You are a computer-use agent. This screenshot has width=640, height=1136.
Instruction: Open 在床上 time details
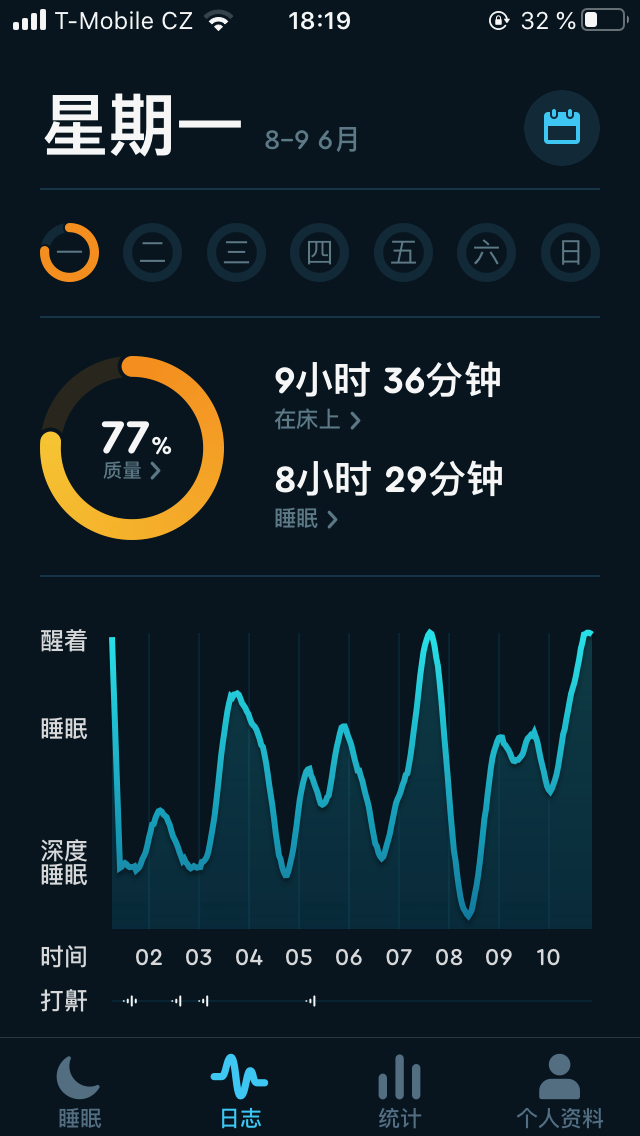[318, 420]
